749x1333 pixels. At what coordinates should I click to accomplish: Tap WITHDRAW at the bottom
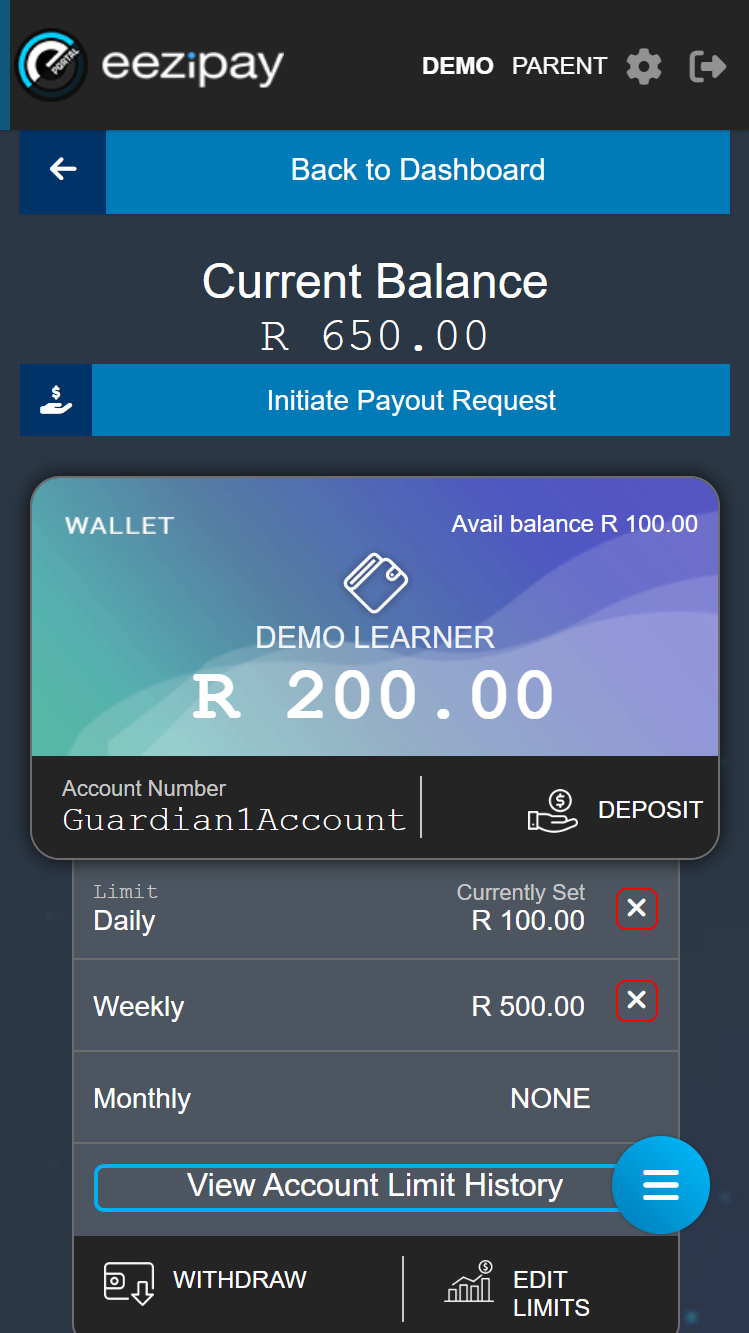[206, 1282]
